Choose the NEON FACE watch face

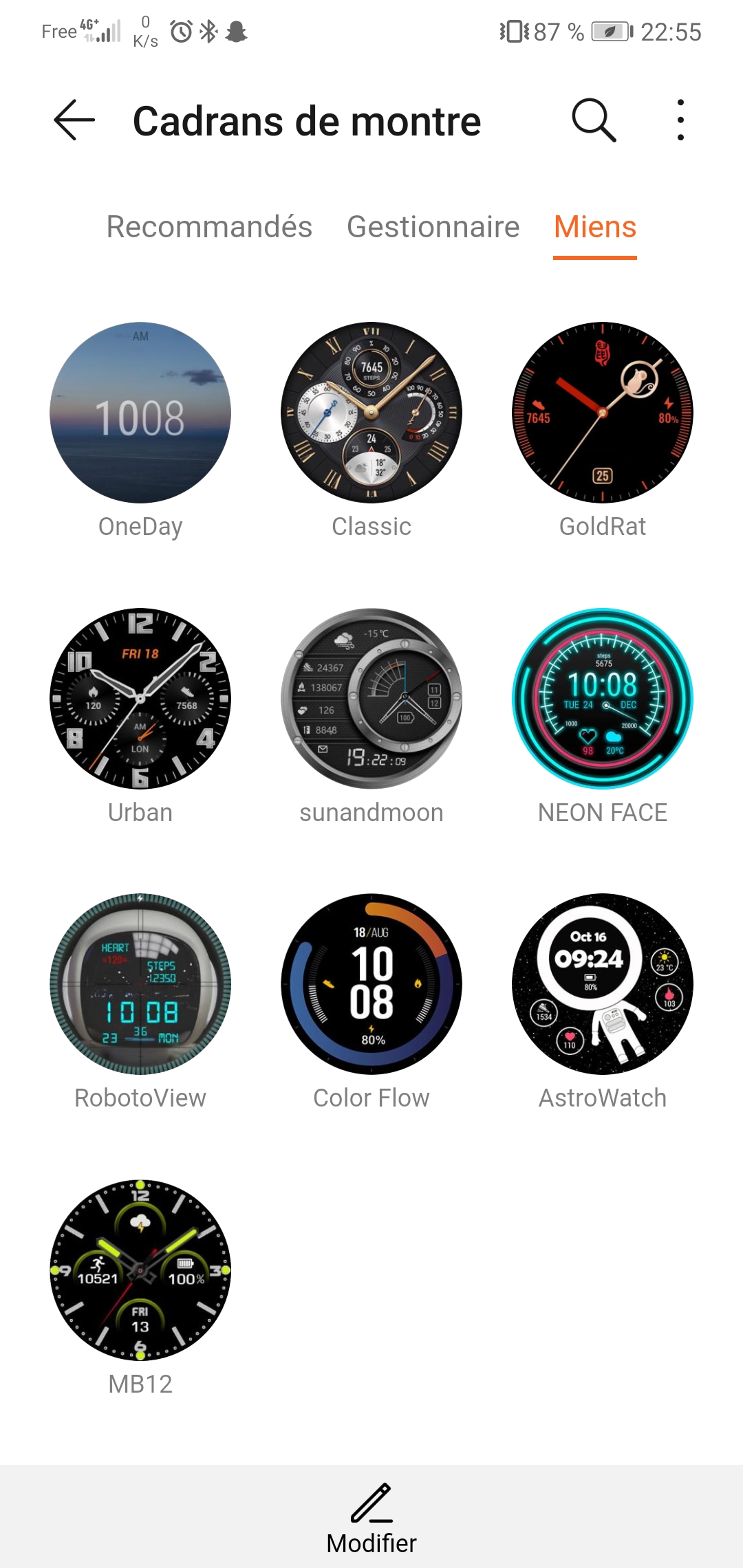click(x=603, y=699)
